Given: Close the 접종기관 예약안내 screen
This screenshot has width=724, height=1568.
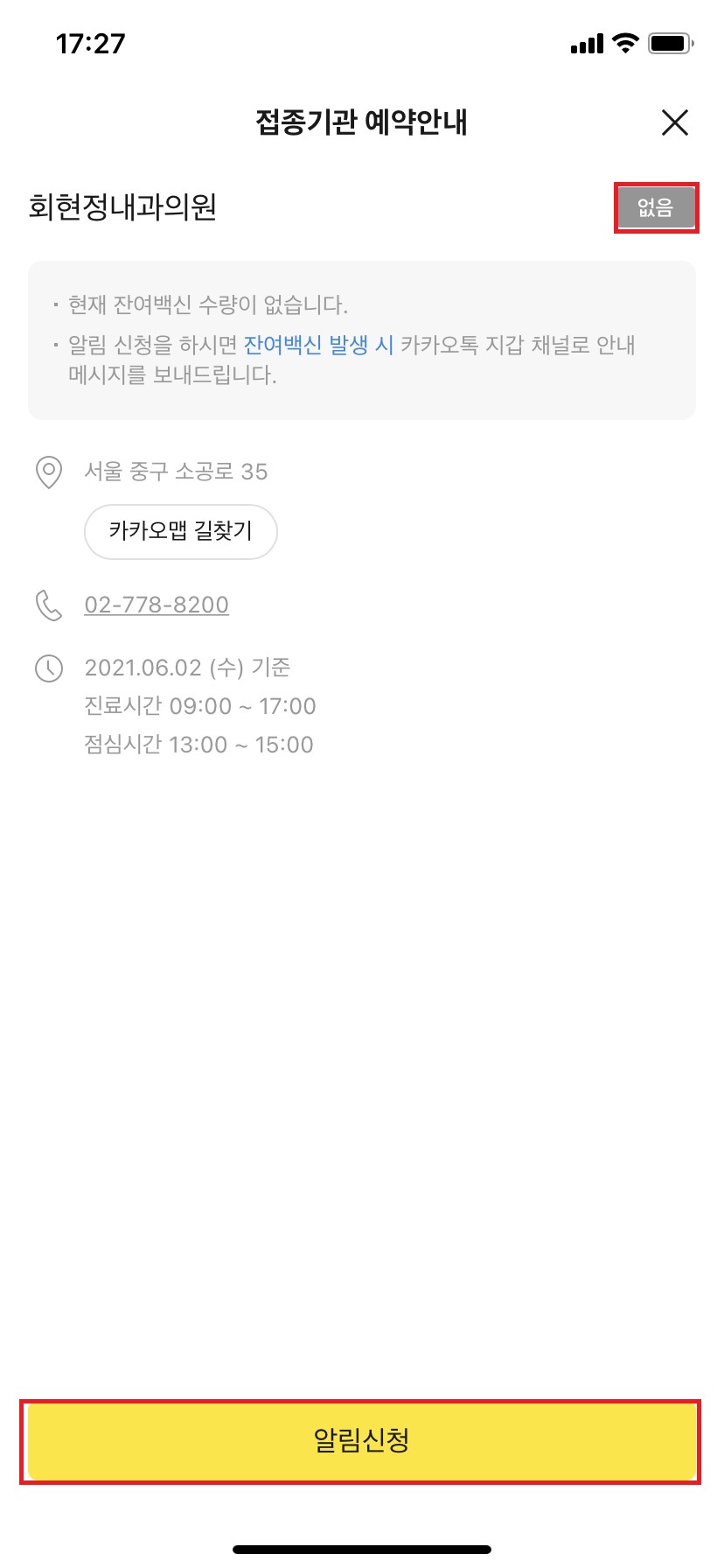Looking at the screenshot, I should point(674,122).
